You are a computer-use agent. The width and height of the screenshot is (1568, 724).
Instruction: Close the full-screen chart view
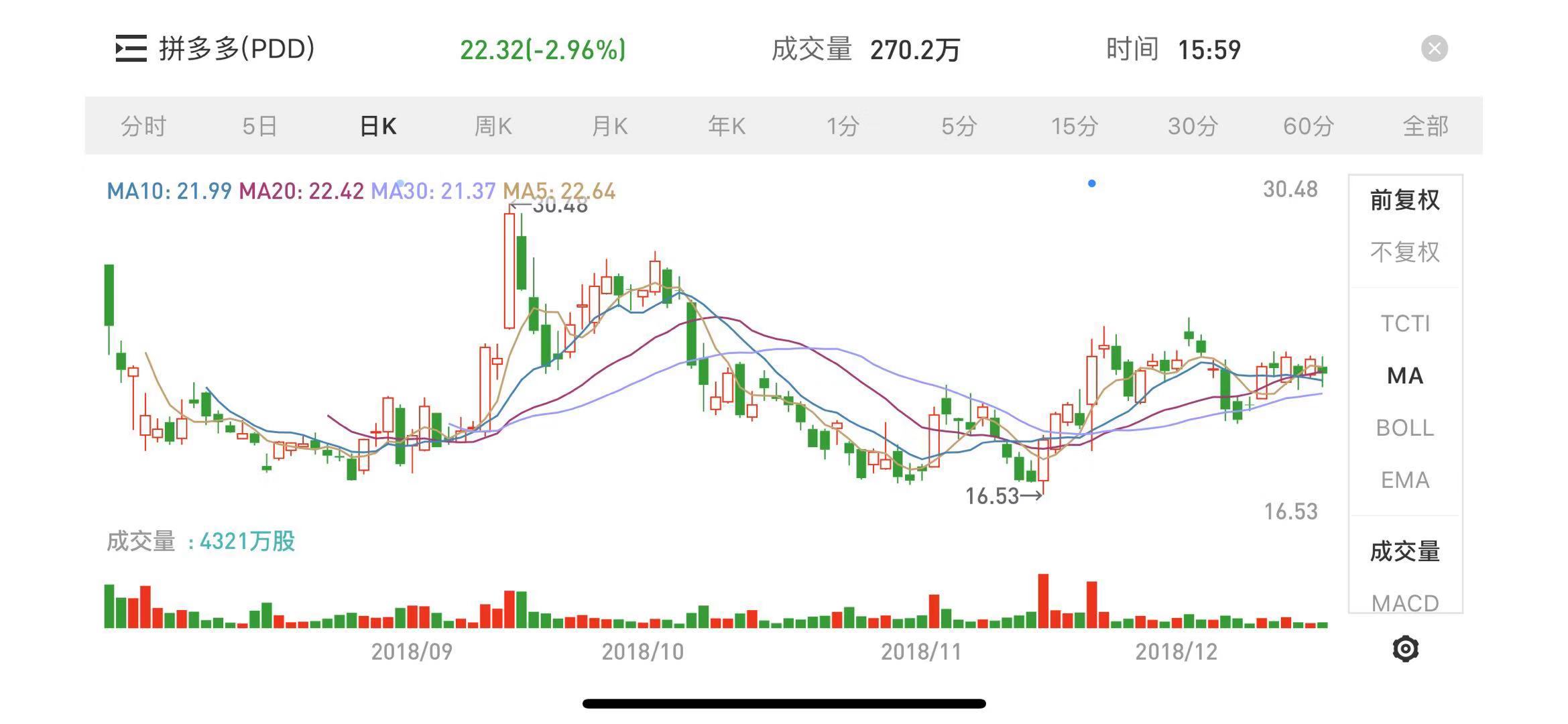(1434, 49)
